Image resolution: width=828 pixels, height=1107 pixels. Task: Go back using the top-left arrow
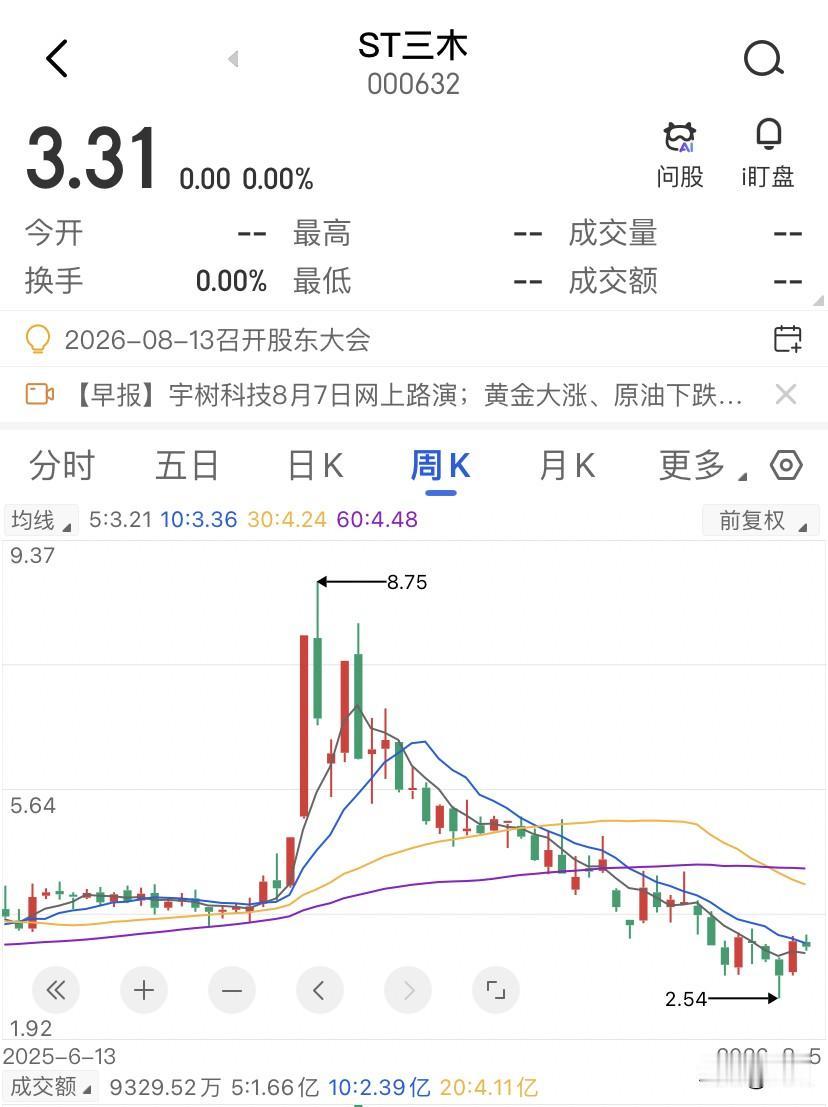pyautogui.click(x=56, y=58)
